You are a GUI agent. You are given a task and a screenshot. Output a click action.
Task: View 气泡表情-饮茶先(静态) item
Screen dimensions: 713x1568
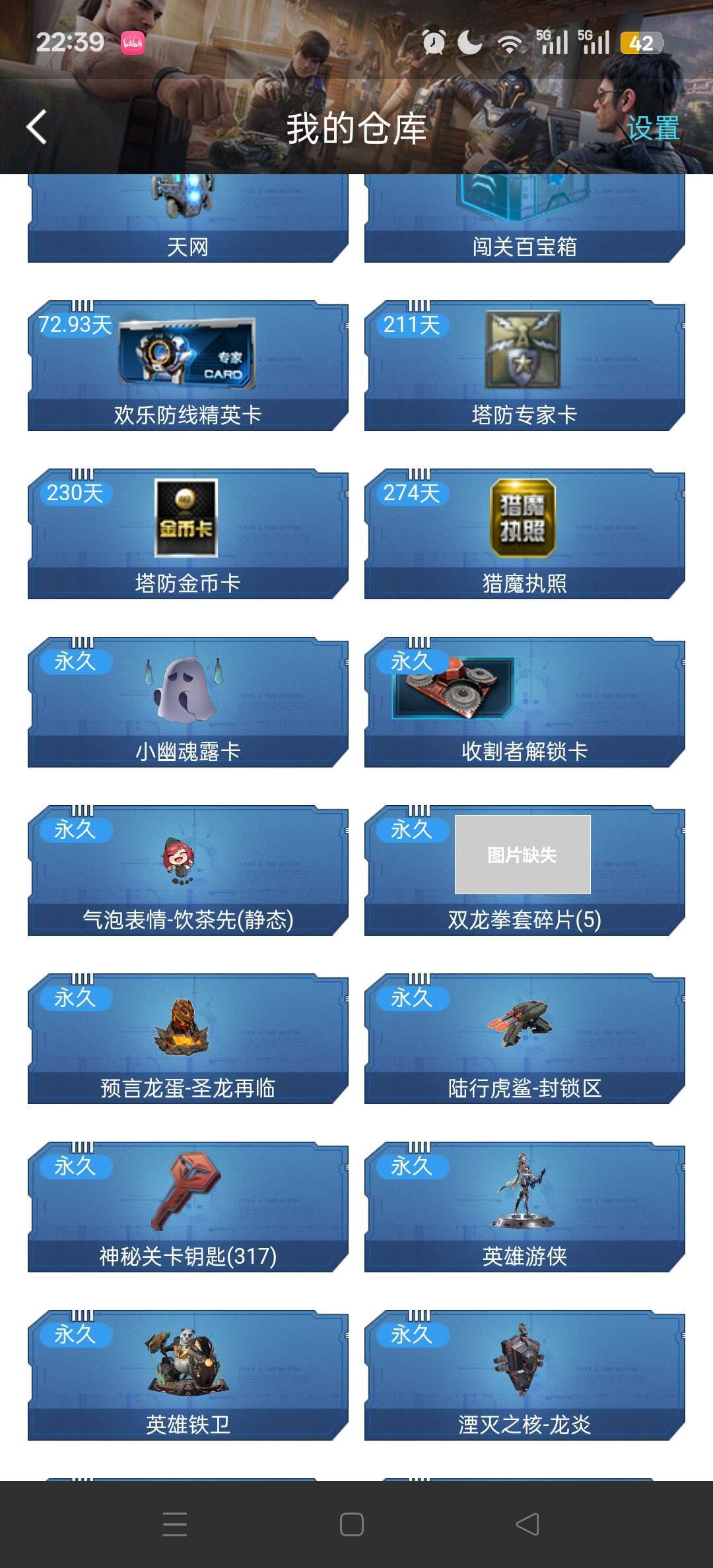pyautogui.click(x=187, y=871)
